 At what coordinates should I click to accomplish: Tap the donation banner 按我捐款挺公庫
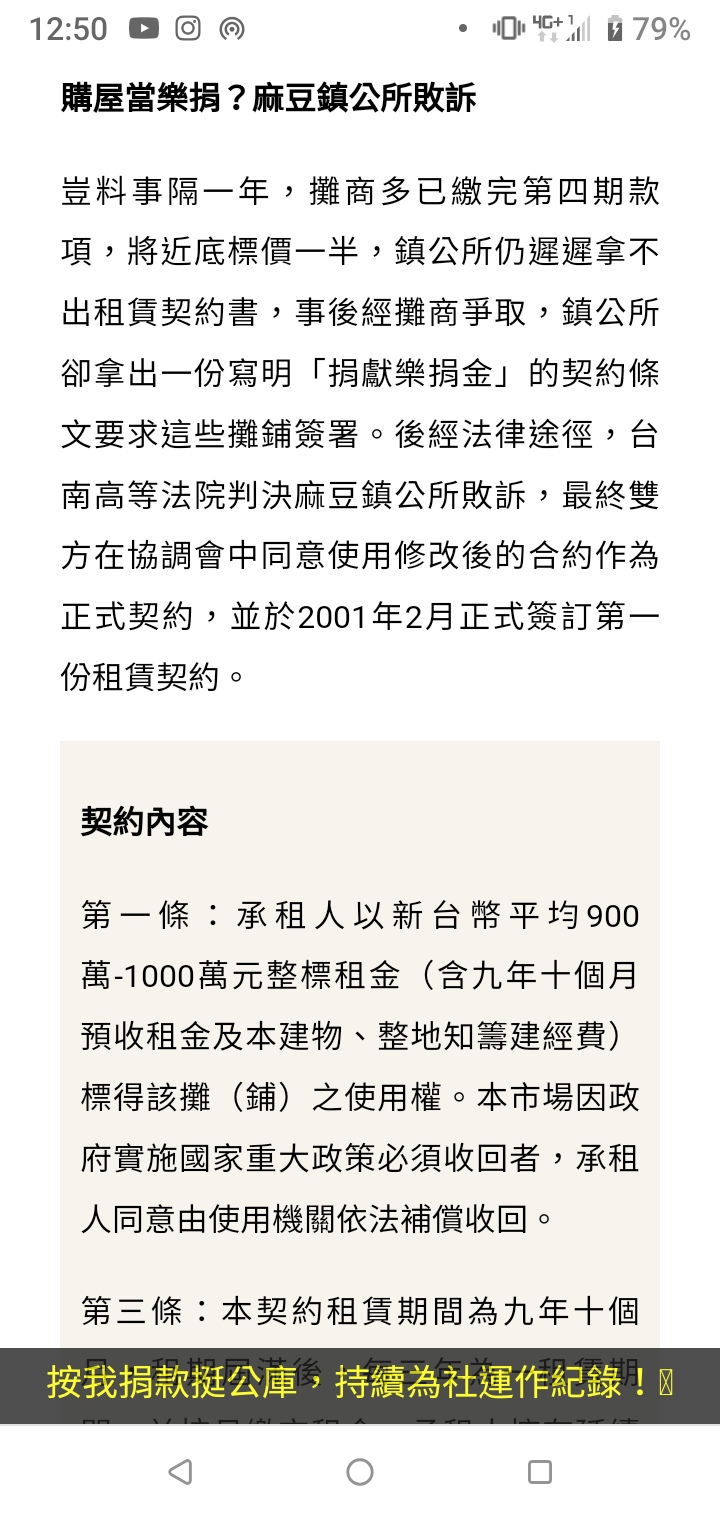tap(360, 1384)
